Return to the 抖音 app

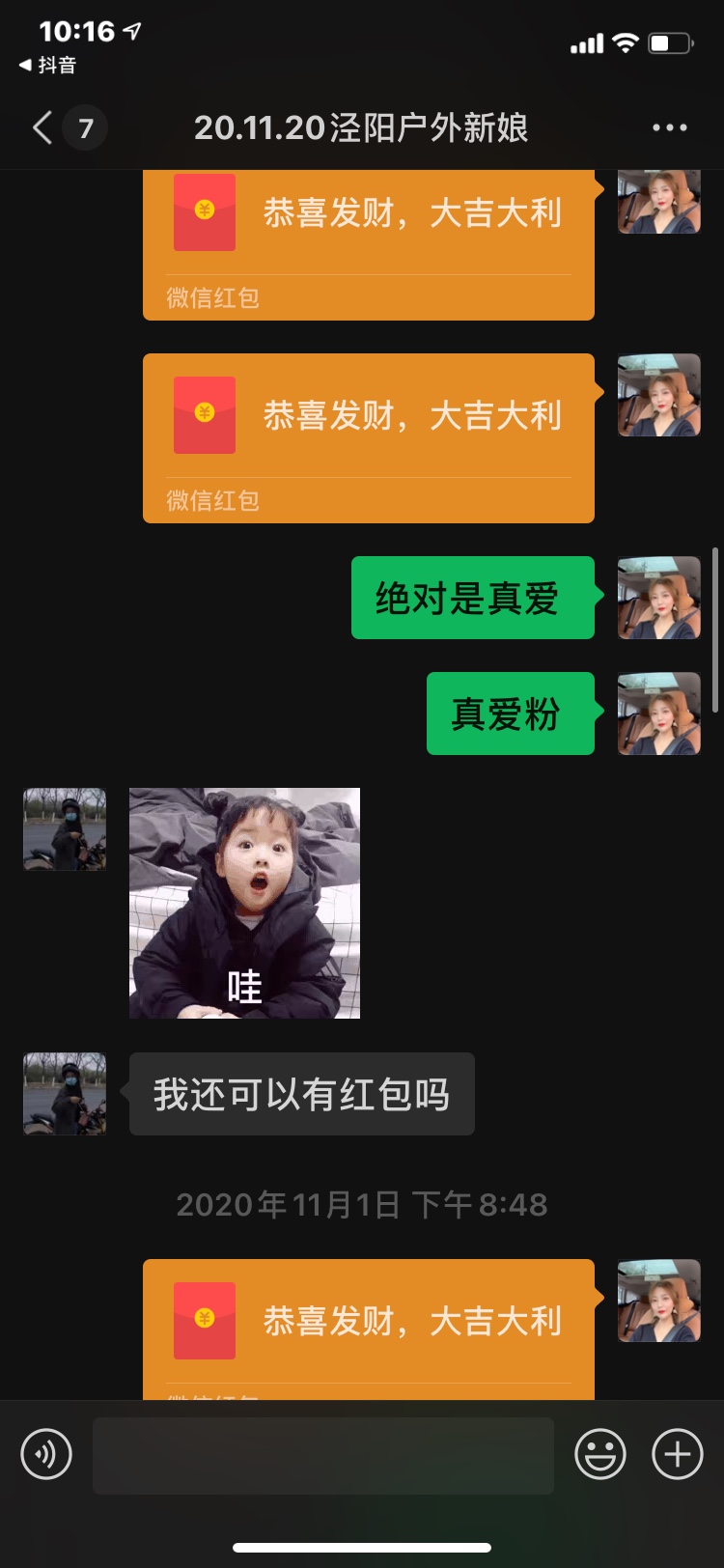(x=47, y=65)
